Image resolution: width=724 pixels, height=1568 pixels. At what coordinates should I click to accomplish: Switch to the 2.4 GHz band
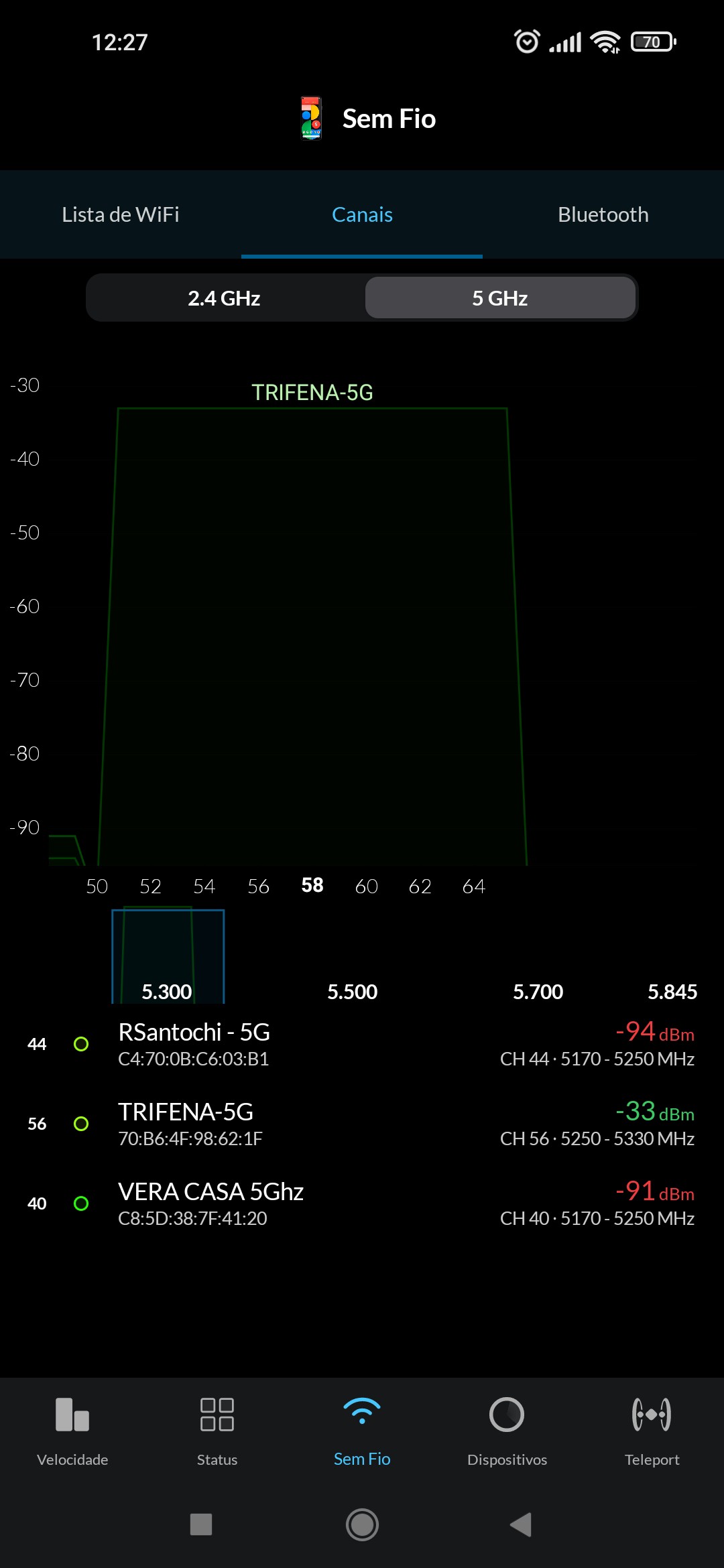point(224,298)
